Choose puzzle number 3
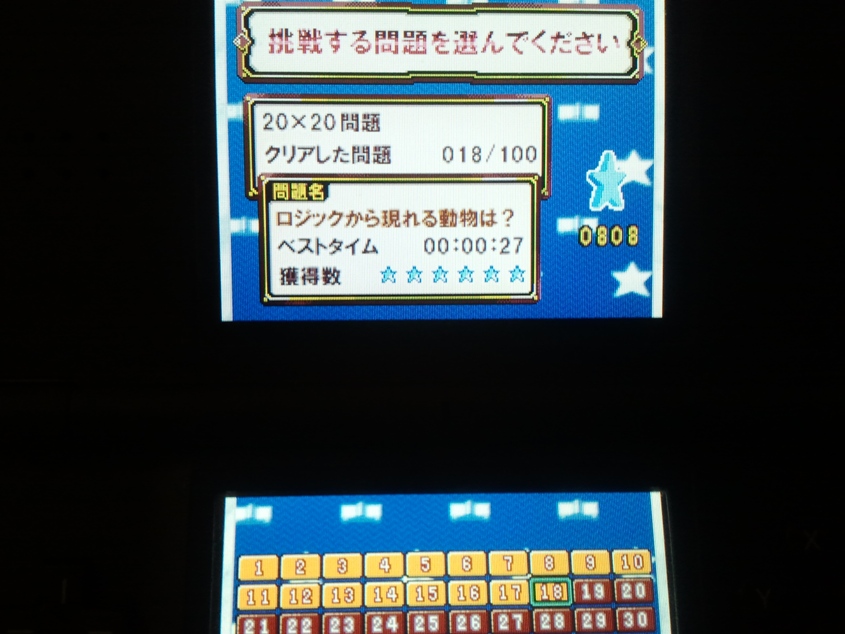 [342, 566]
